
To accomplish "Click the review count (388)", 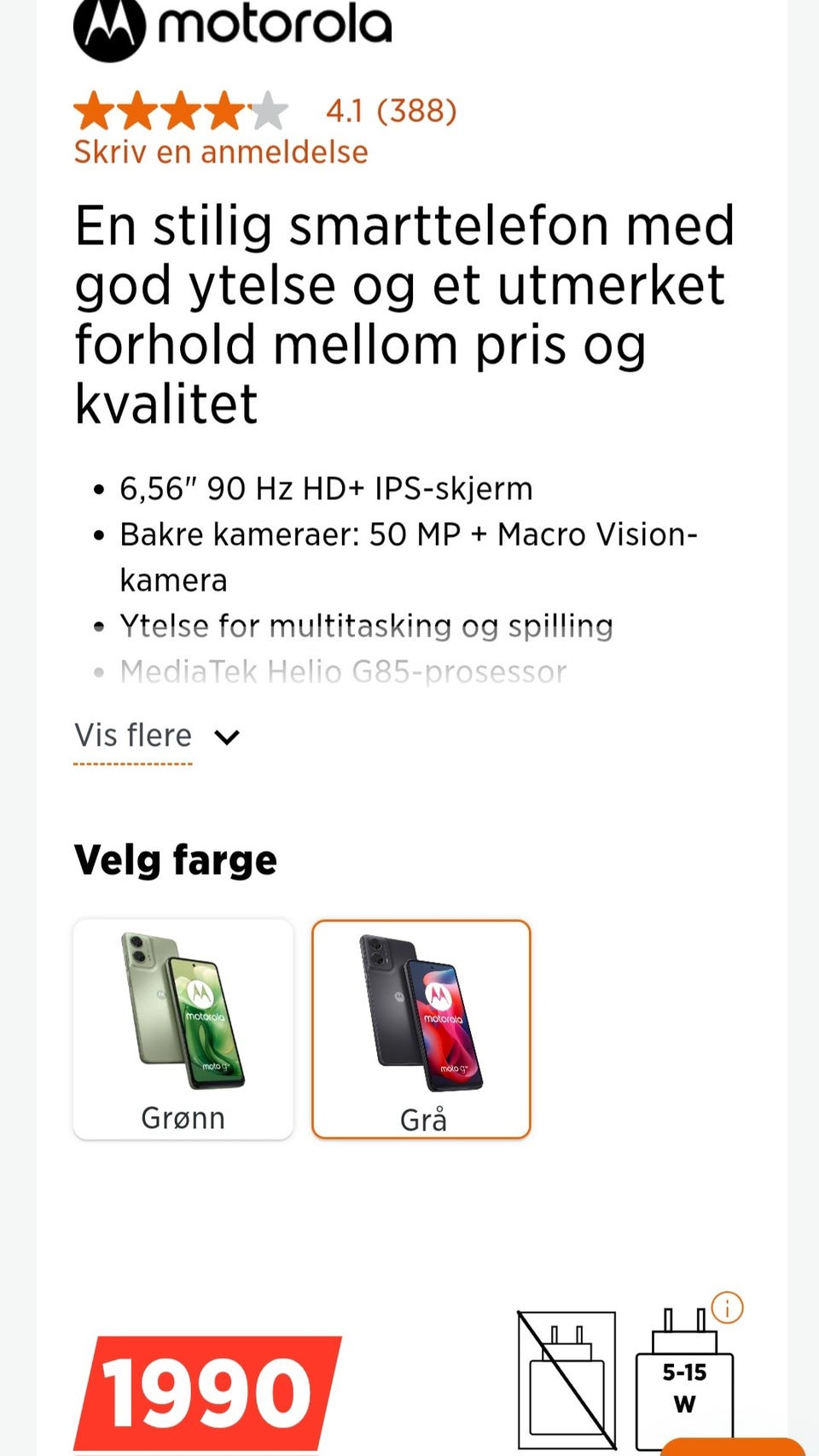I will (419, 109).
